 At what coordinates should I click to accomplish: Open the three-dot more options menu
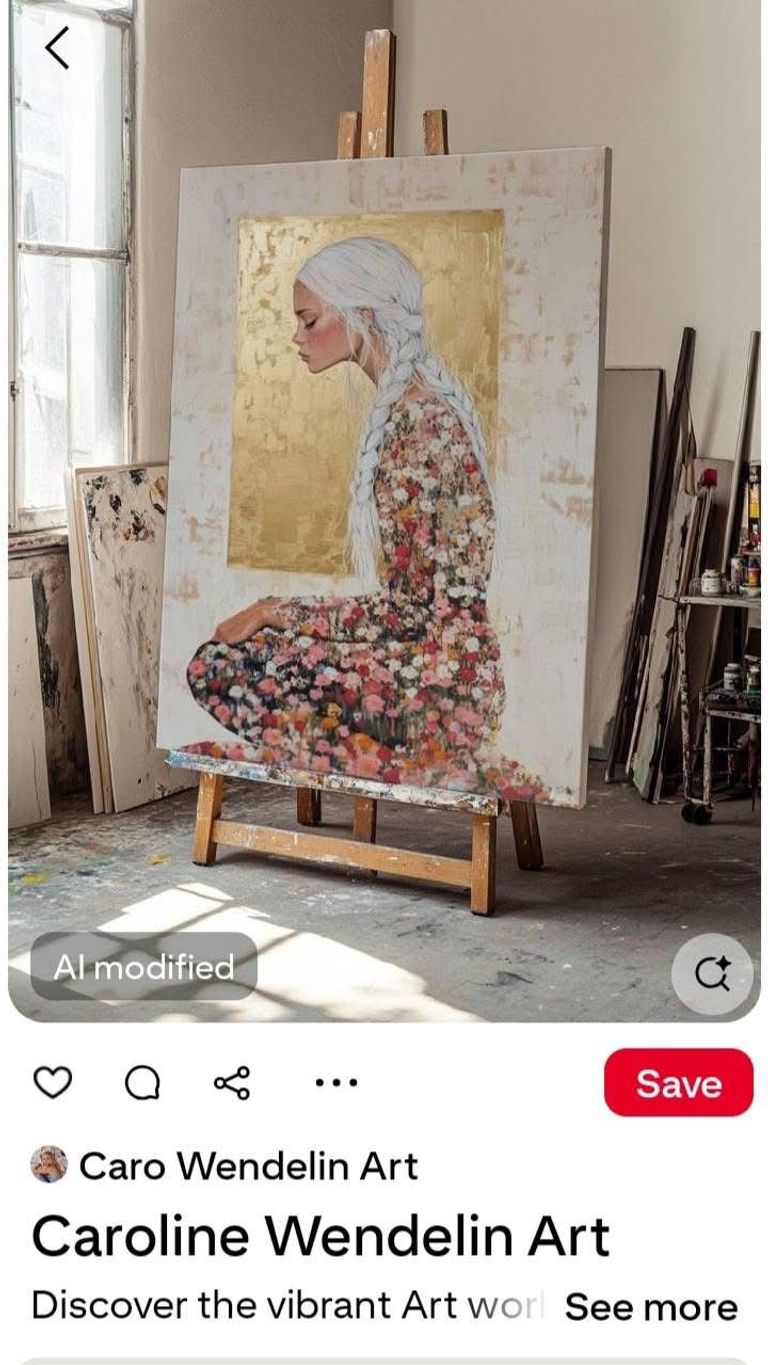[x=335, y=1082]
